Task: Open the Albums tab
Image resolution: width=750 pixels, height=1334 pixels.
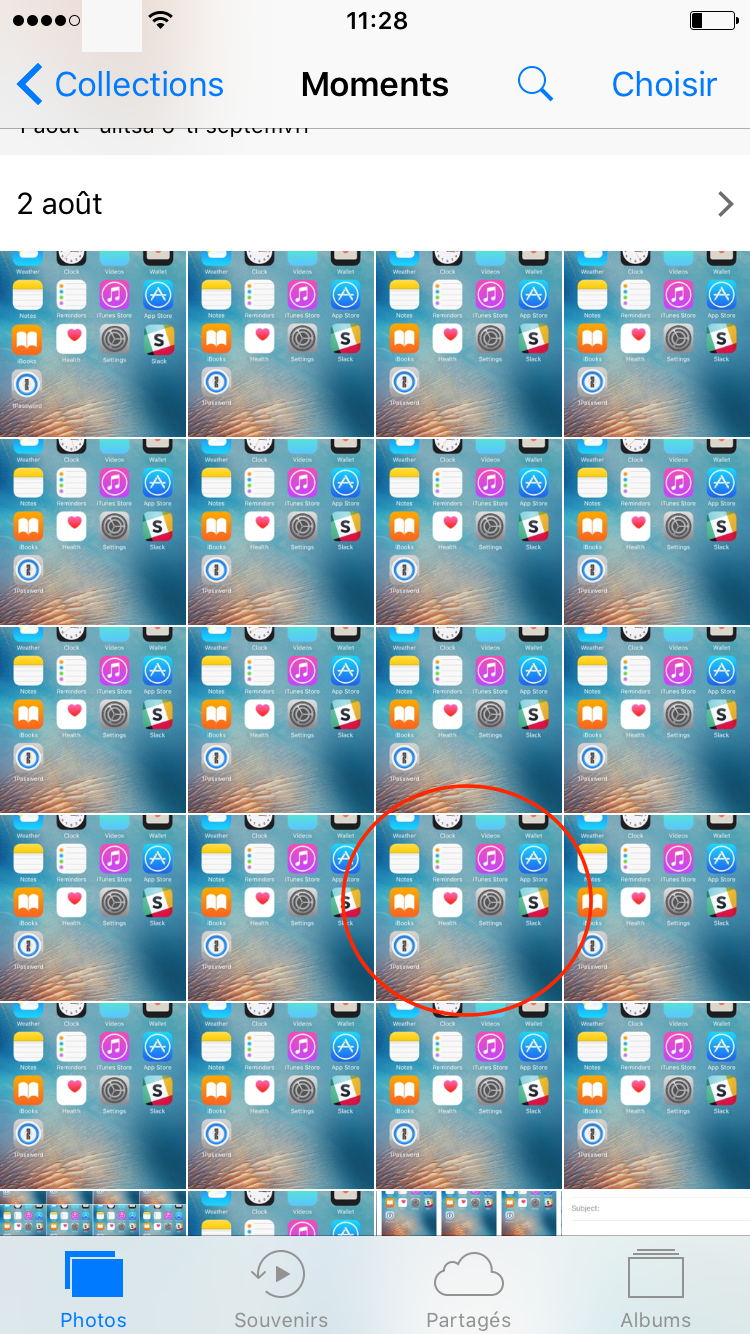Action: [x=655, y=1290]
